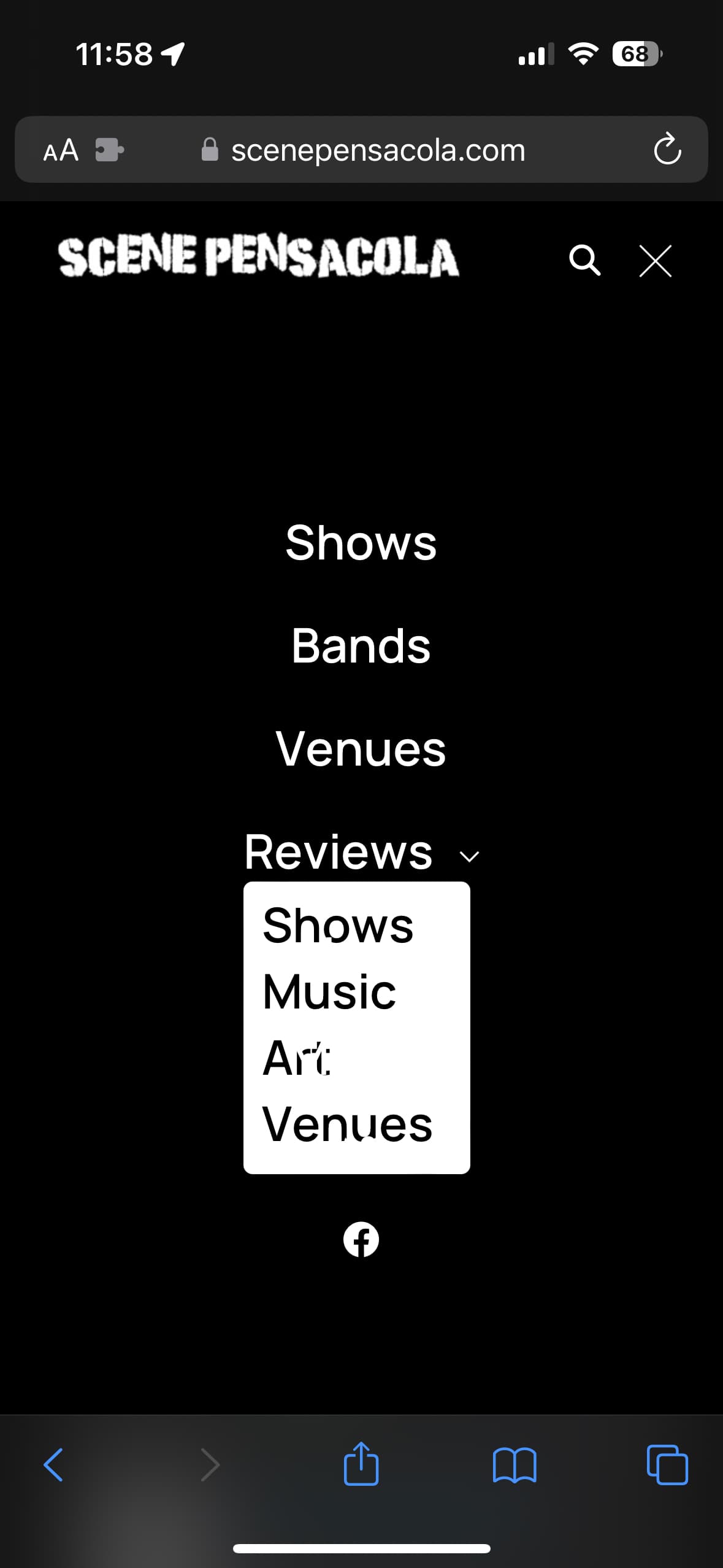Open Shows in the Reviews submenu
The width and height of the screenshot is (723, 1568).
(338, 926)
